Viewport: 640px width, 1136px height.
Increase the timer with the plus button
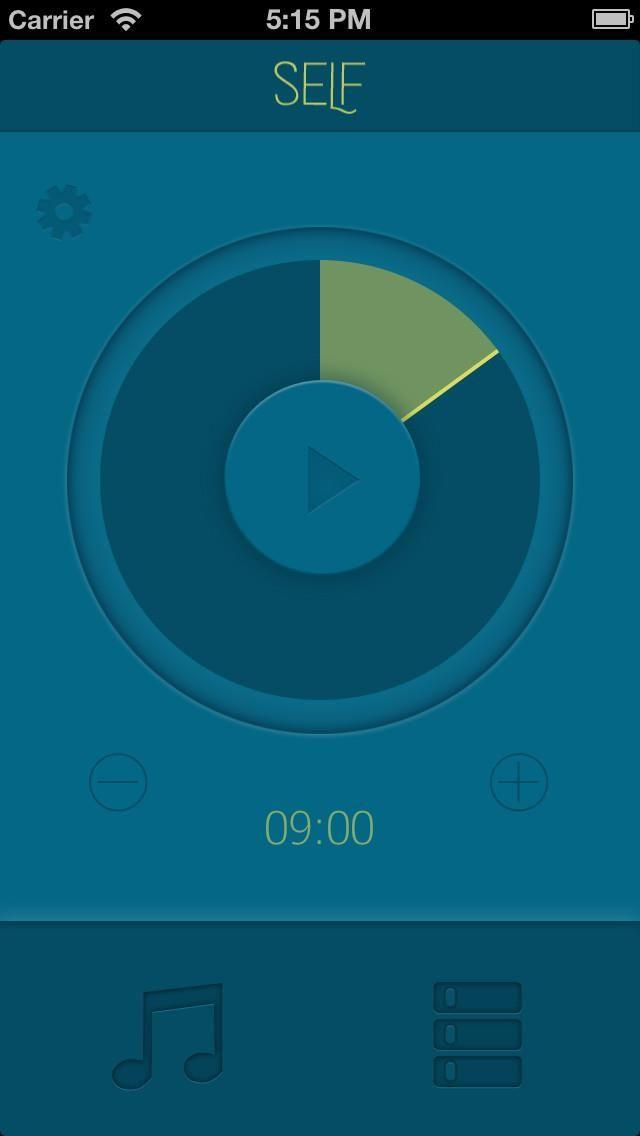tap(519, 781)
